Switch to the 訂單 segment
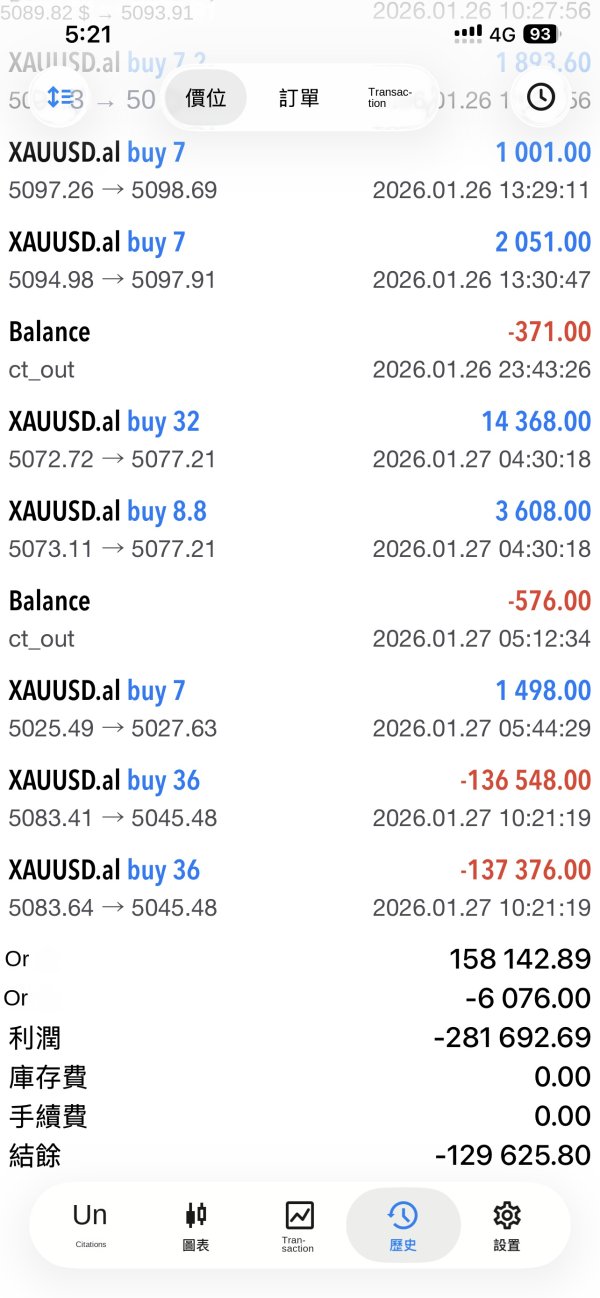Viewport: 600px width, 1298px height. tap(299, 97)
